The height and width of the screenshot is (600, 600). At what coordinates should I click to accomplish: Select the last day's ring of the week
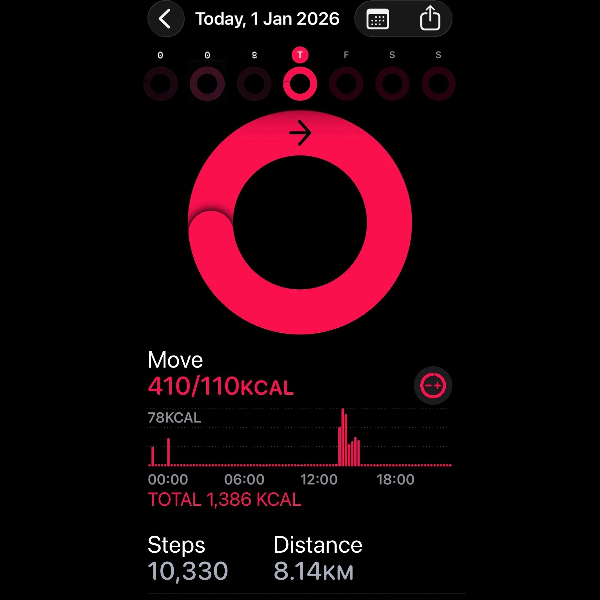(438, 83)
